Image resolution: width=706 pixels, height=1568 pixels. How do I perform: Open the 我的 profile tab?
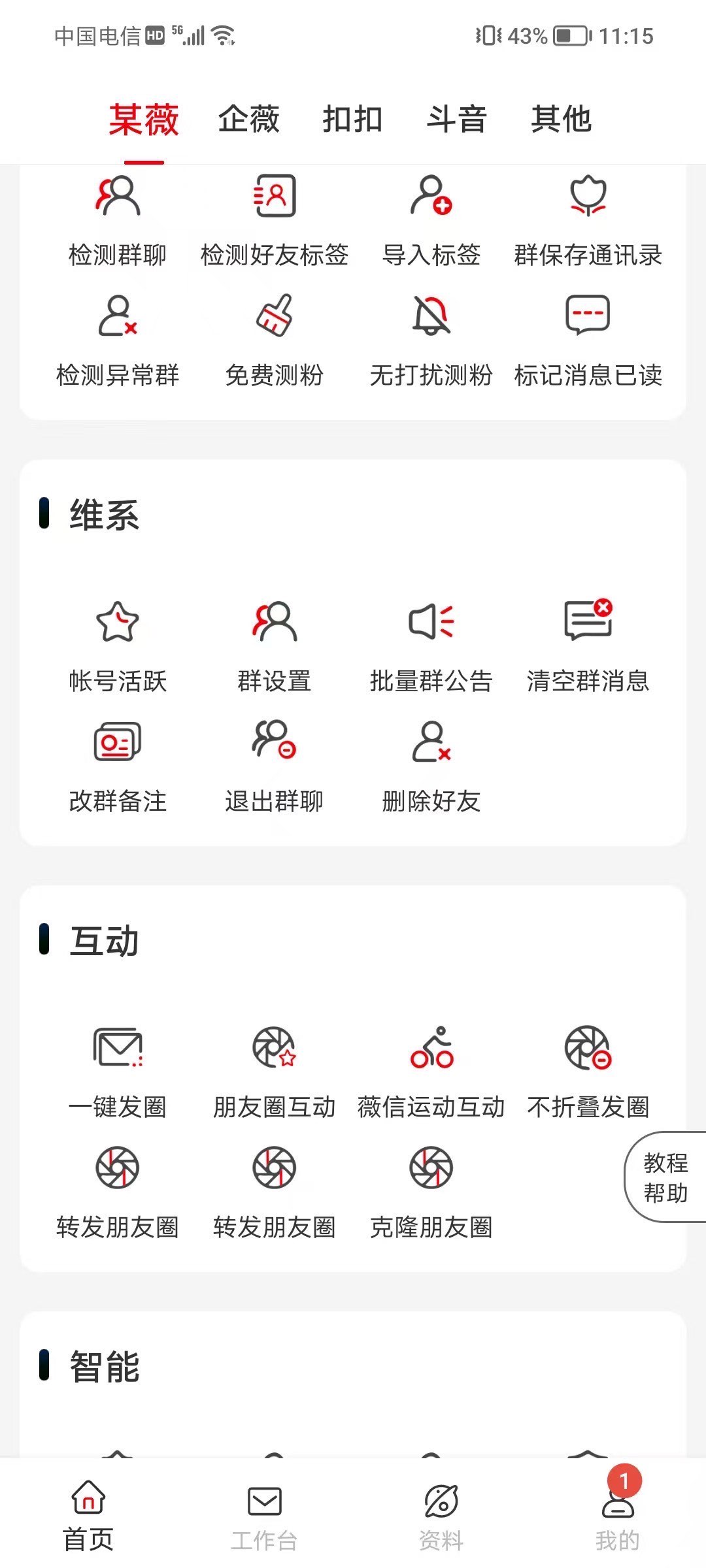[x=618, y=1517]
